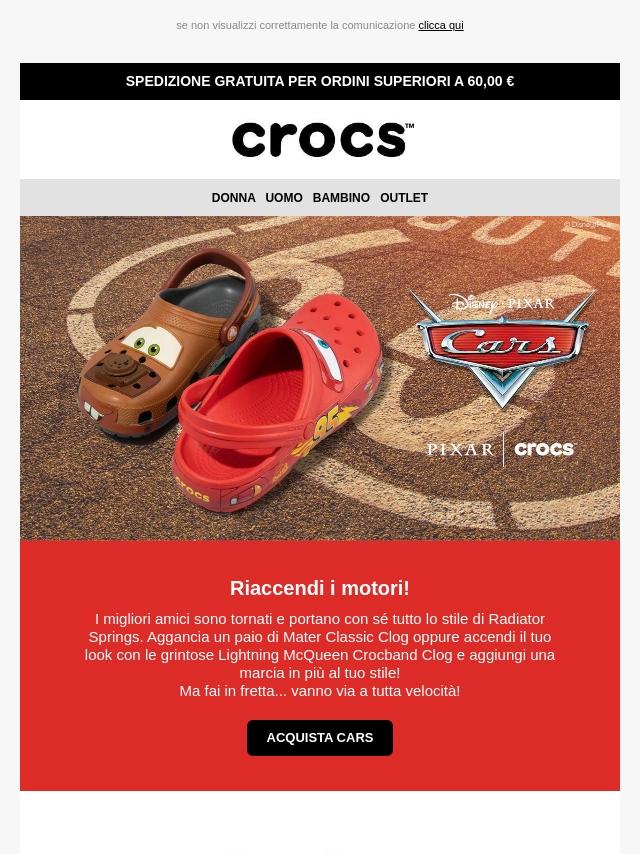The height and width of the screenshot is (854, 640).
Task: Open the 'clicca qui' link
Action: (440, 25)
